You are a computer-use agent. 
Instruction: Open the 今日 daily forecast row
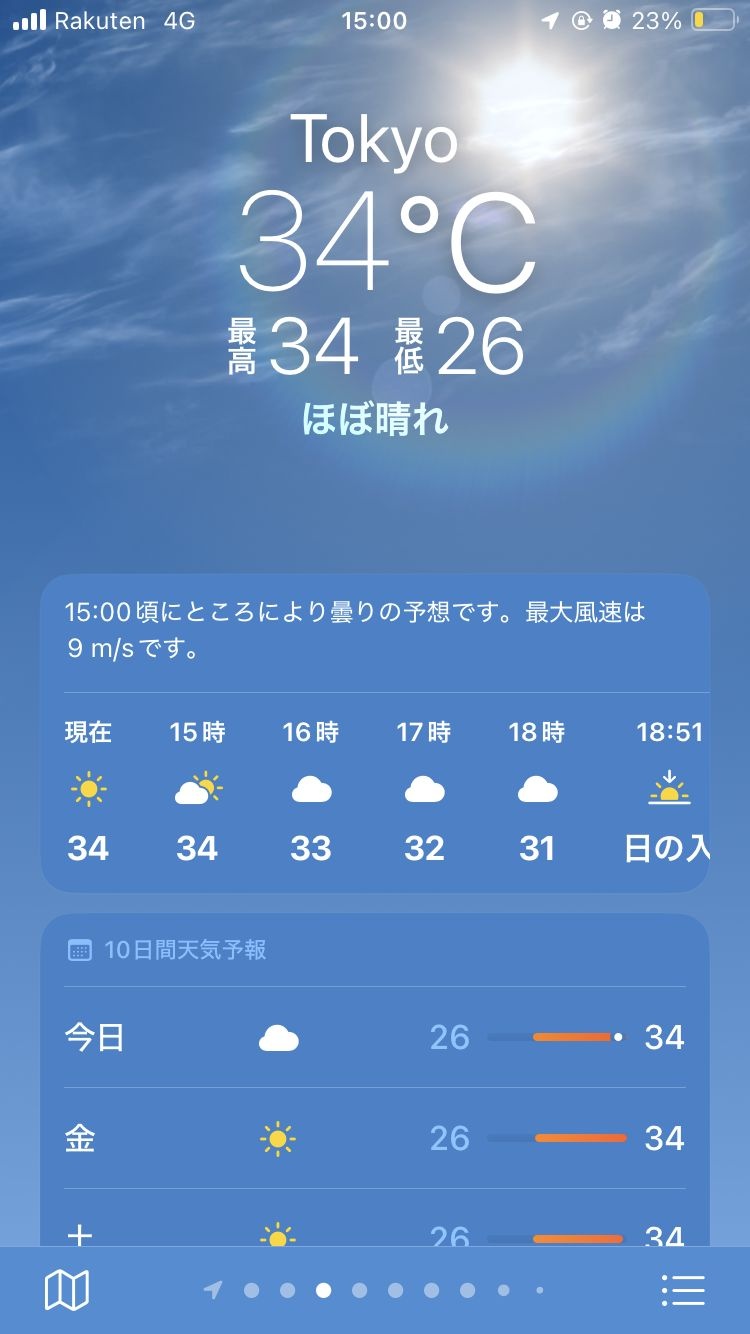(x=375, y=1038)
